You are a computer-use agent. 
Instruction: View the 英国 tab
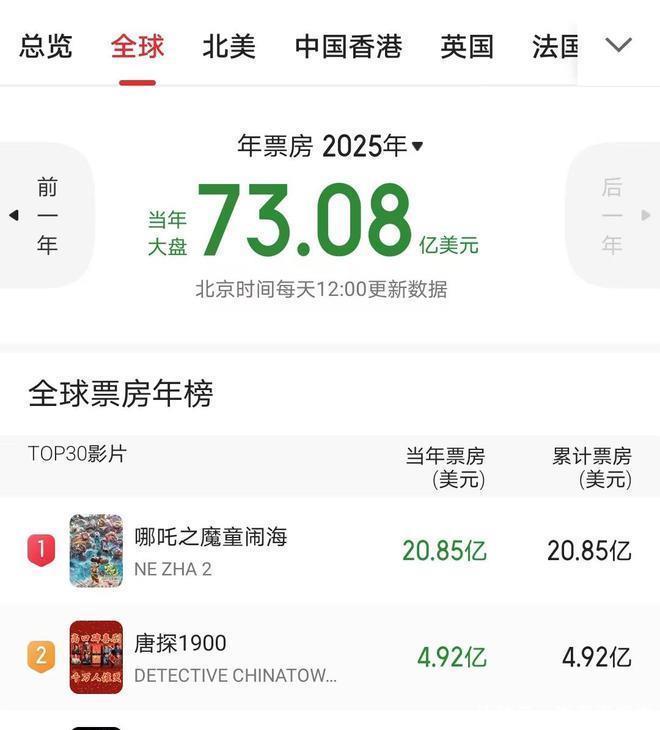pos(467,46)
